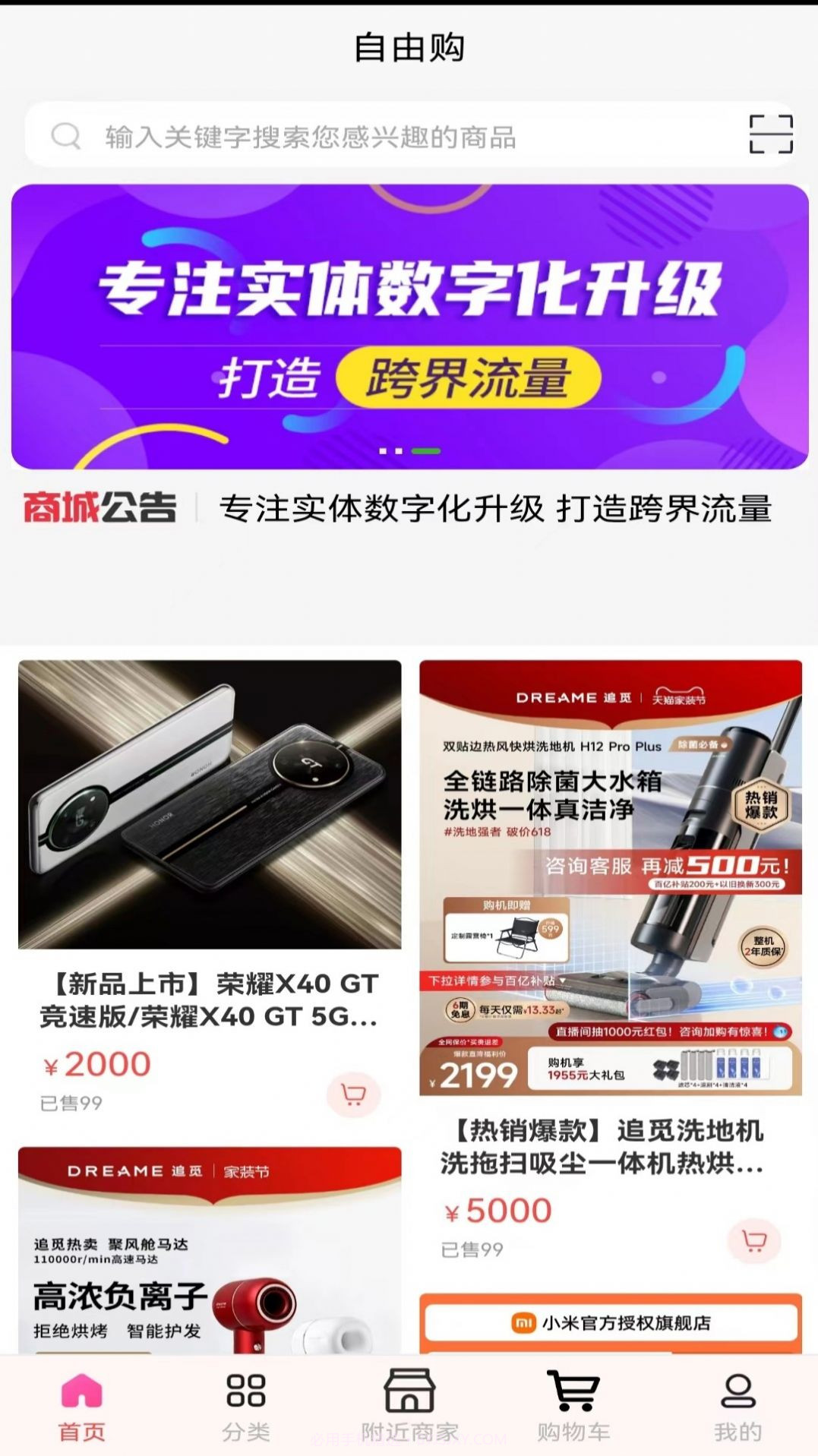Viewport: 818px width, 1456px height.
Task: Open the 我的 profile icon
Action: (x=735, y=1391)
